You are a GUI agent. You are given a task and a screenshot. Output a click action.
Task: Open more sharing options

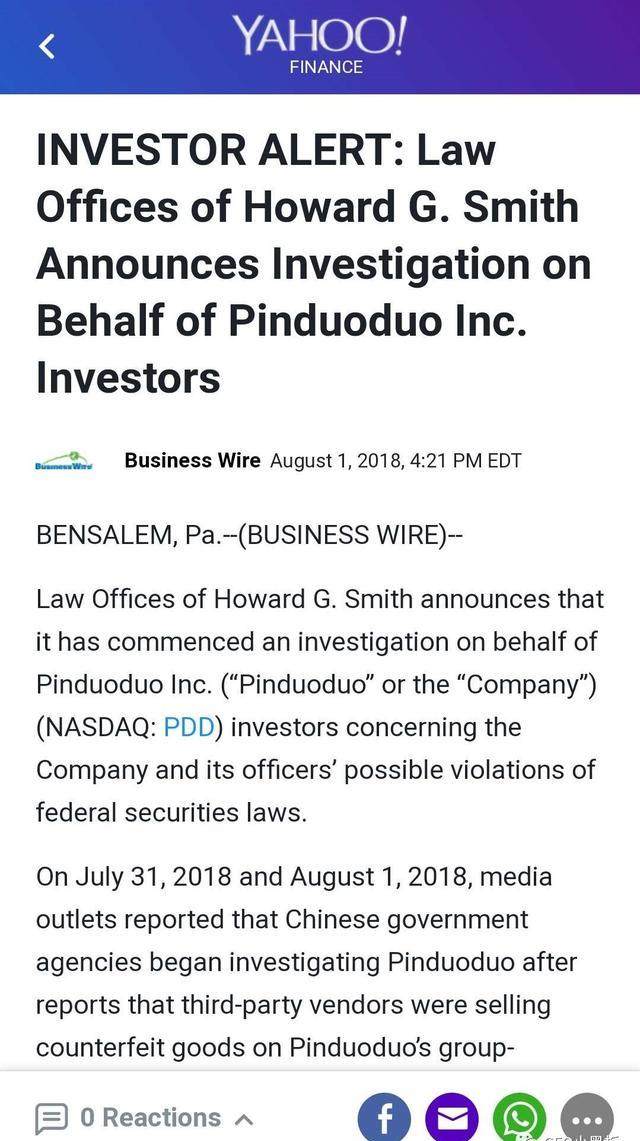[x=588, y=1117]
